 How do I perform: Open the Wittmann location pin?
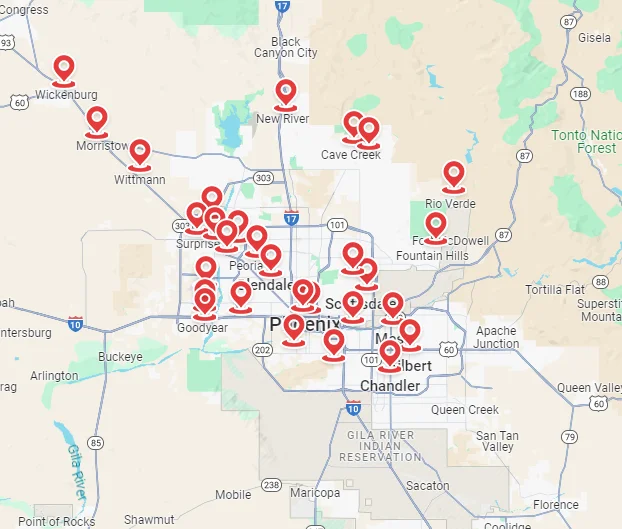click(140, 152)
